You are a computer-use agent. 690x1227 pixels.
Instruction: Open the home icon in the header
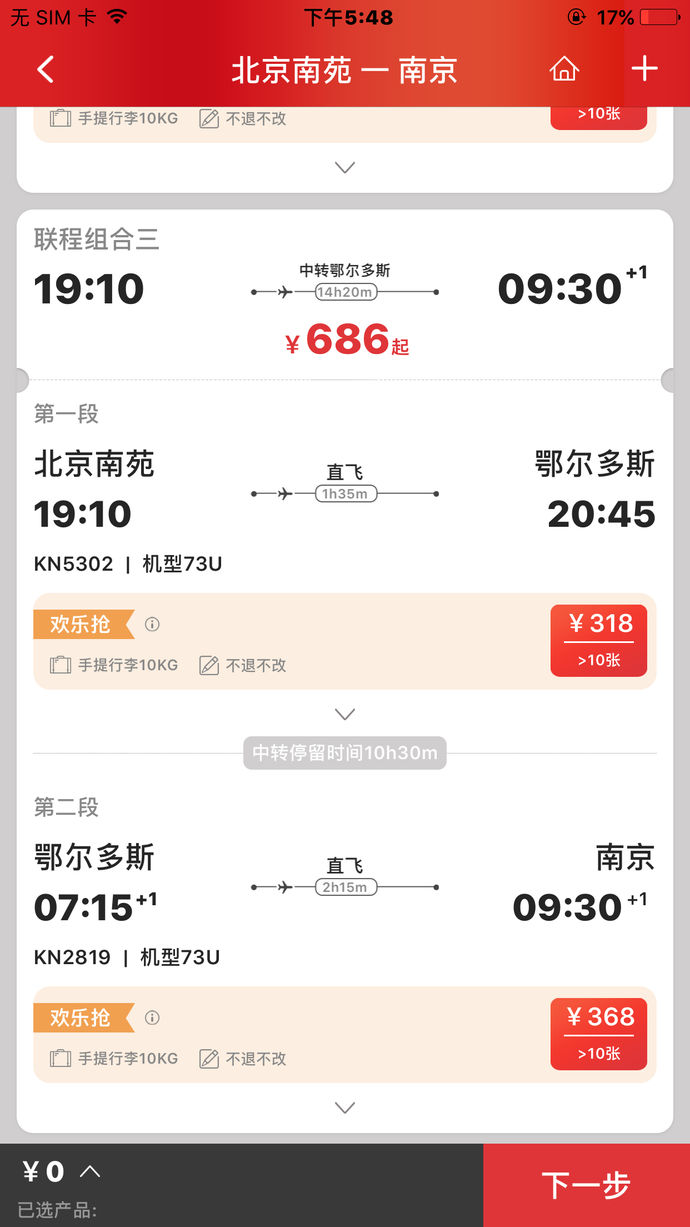click(x=564, y=69)
